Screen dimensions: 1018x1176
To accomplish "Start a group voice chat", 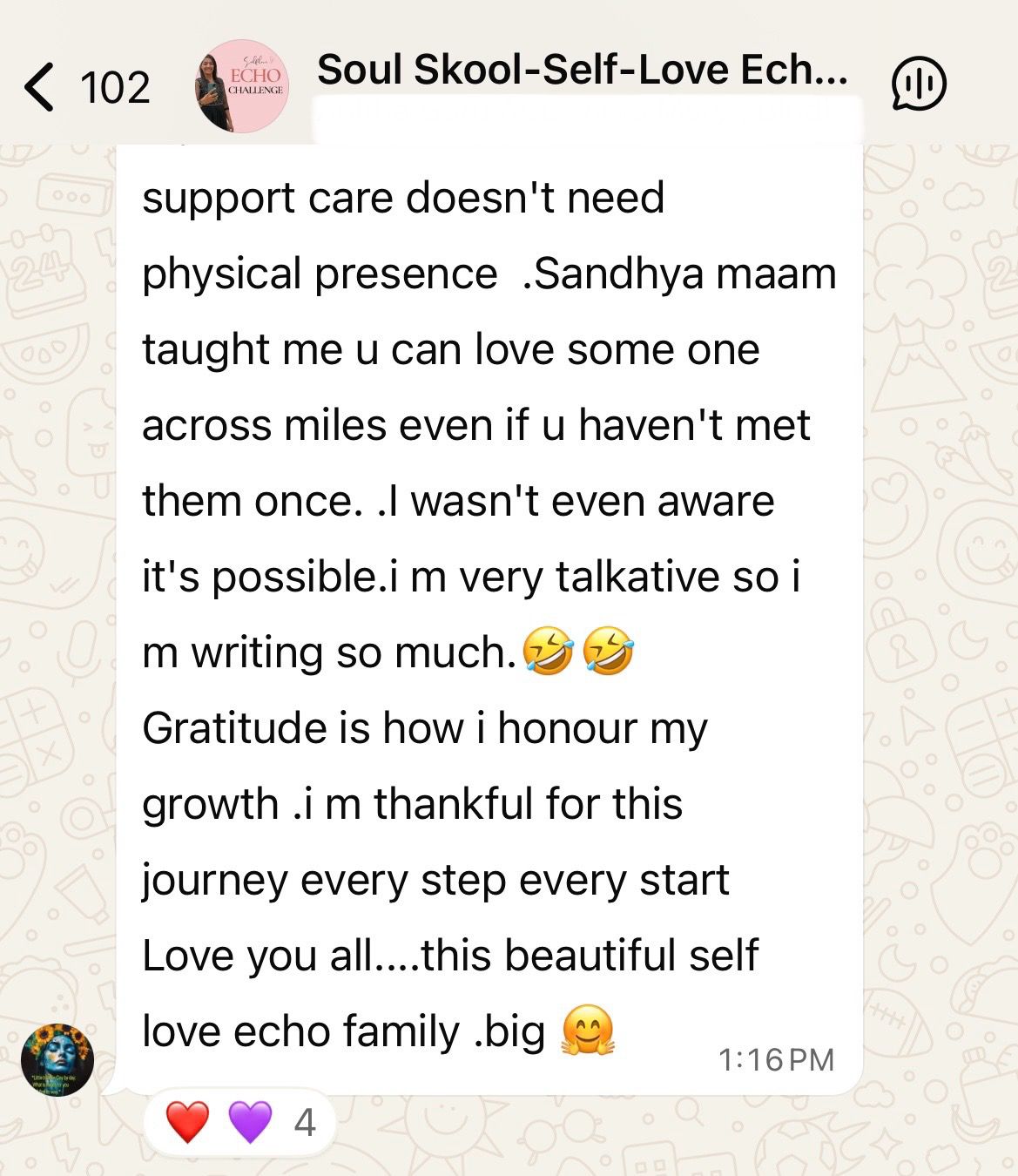I will click(x=920, y=85).
